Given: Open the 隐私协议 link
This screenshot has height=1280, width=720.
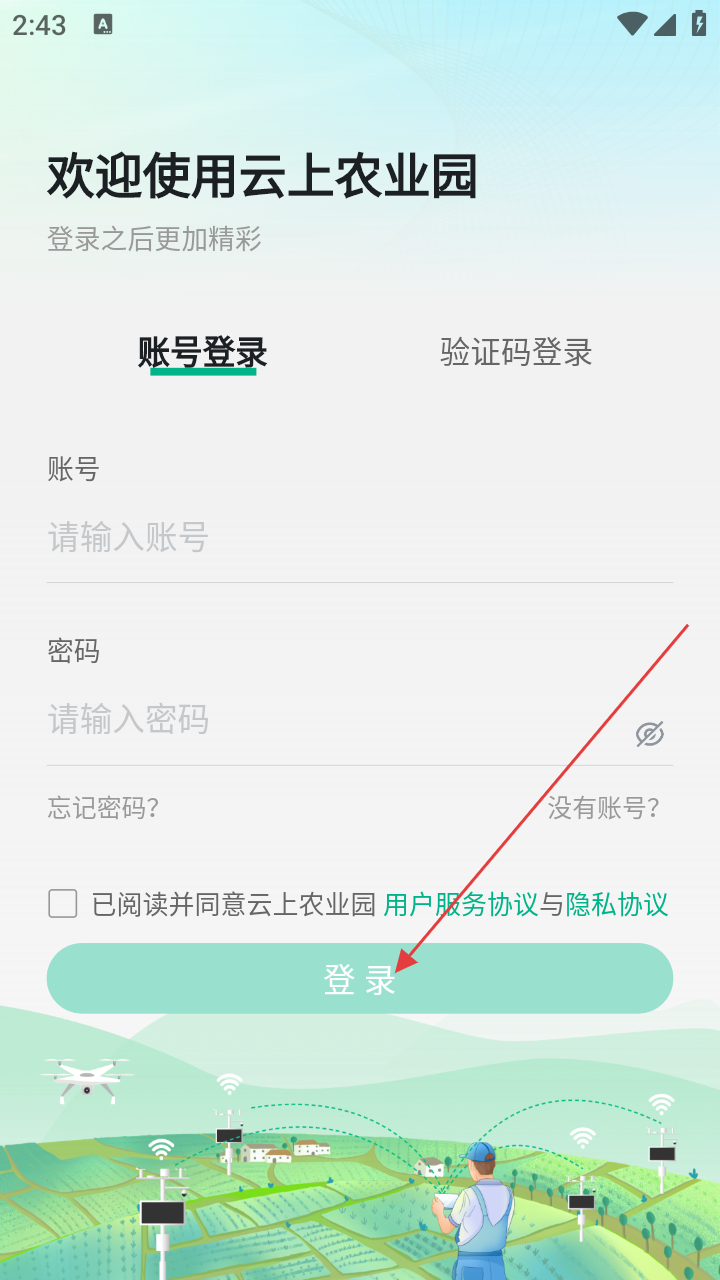Looking at the screenshot, I should click(x=617, y=904).
